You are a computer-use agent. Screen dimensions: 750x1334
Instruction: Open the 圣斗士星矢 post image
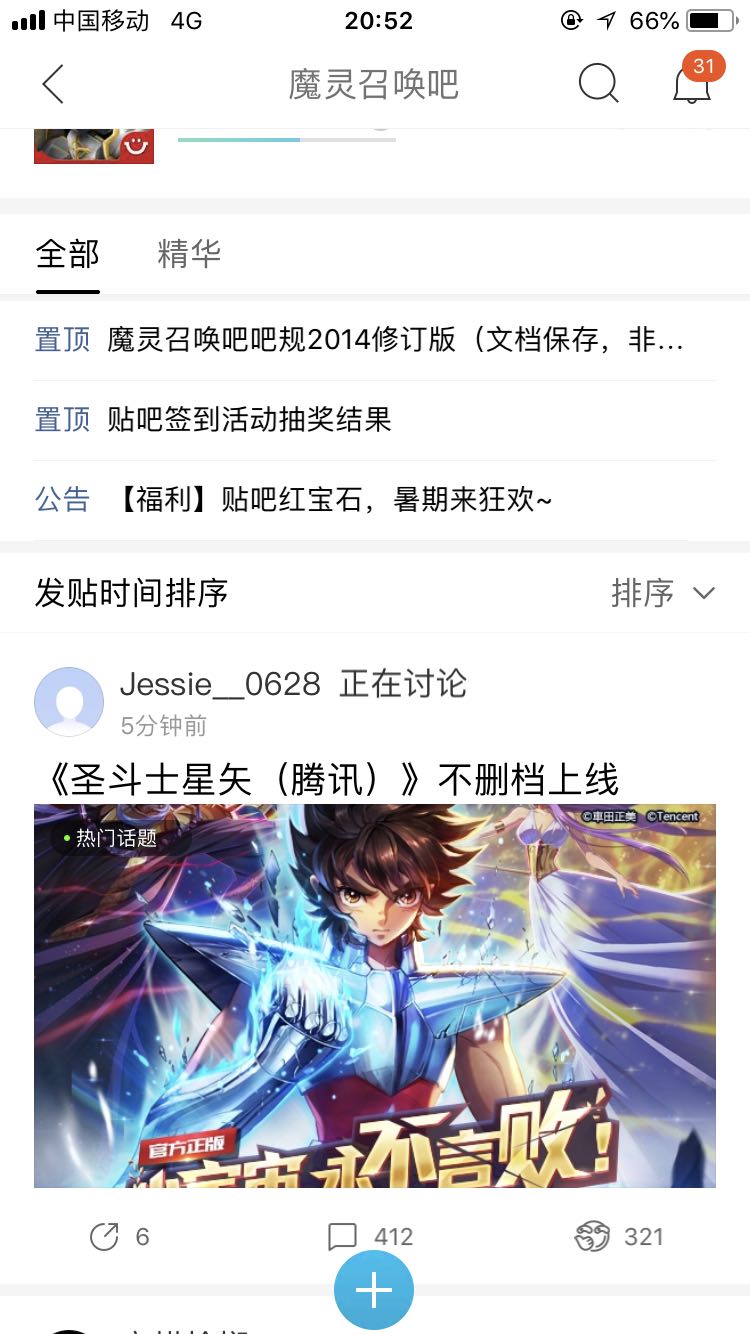click(x=375, y=995)
